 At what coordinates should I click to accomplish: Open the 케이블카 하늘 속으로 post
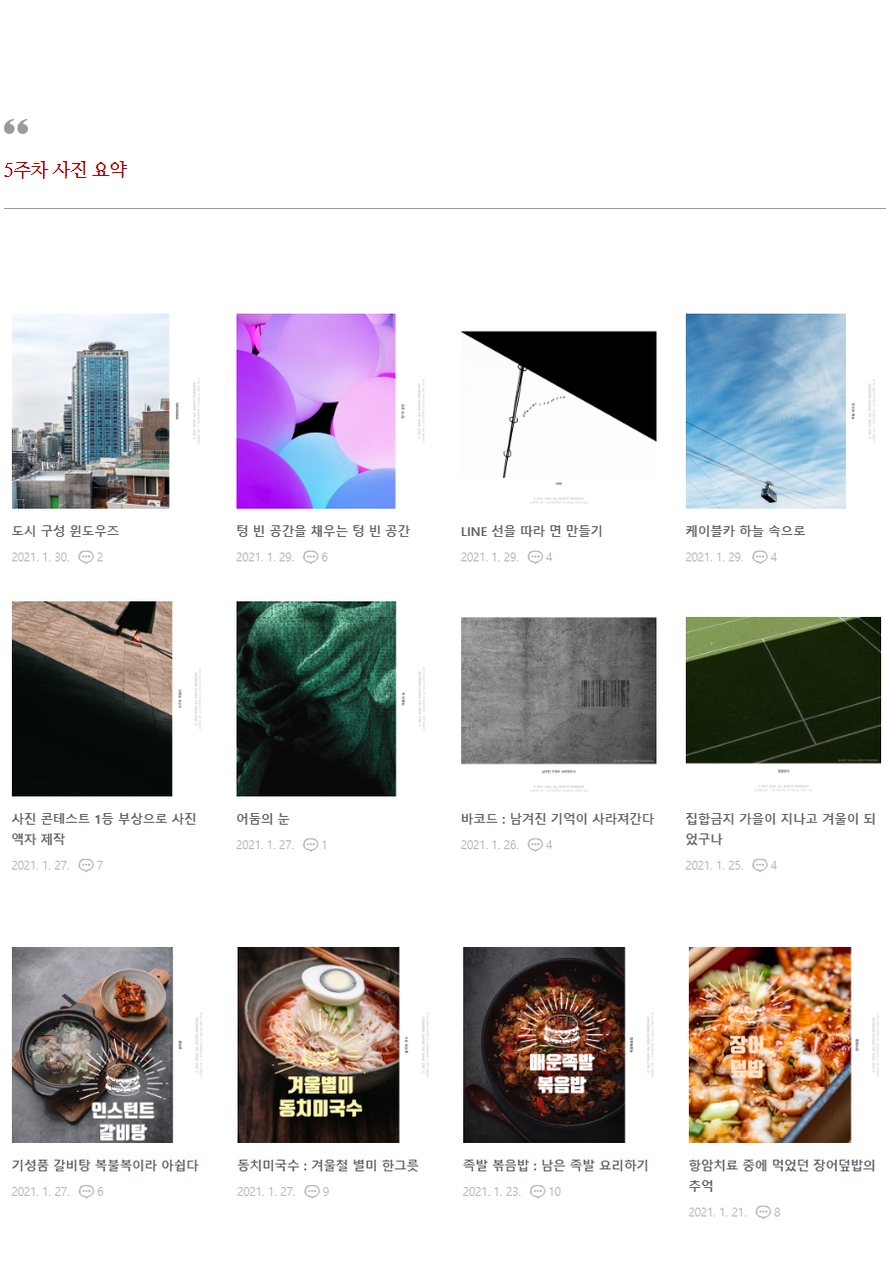745,531
